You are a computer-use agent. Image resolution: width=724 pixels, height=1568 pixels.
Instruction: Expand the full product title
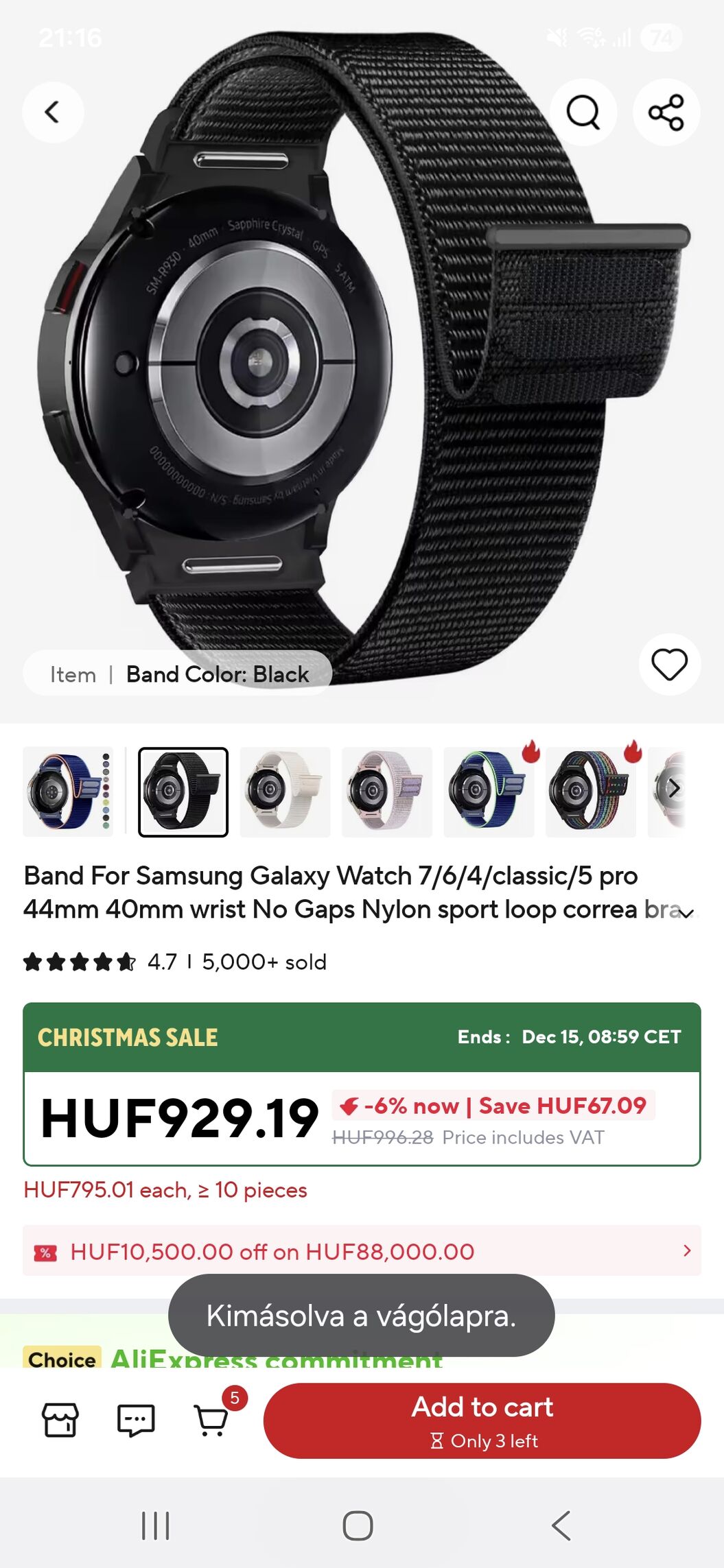point(687,912)
